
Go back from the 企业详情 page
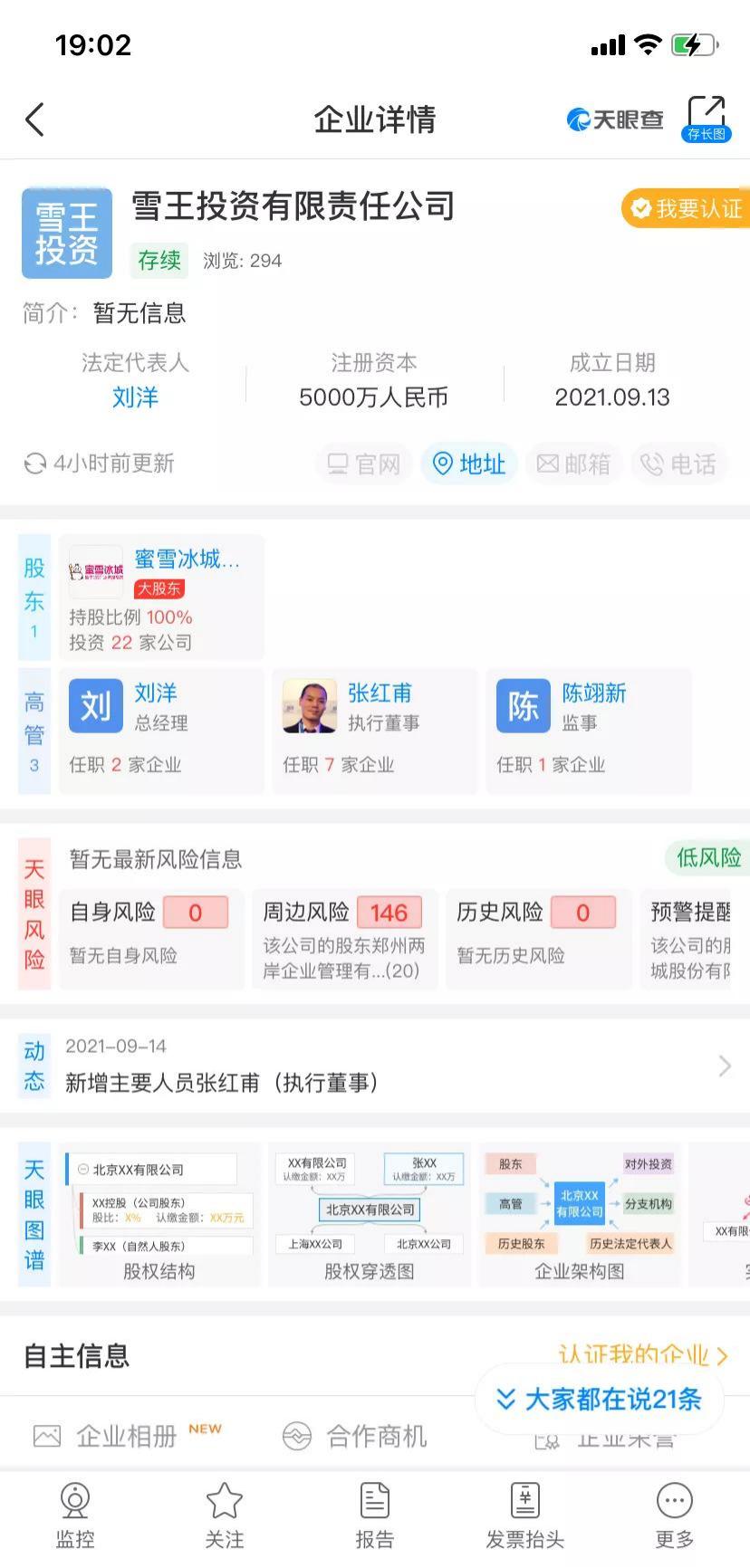(35, 120)
